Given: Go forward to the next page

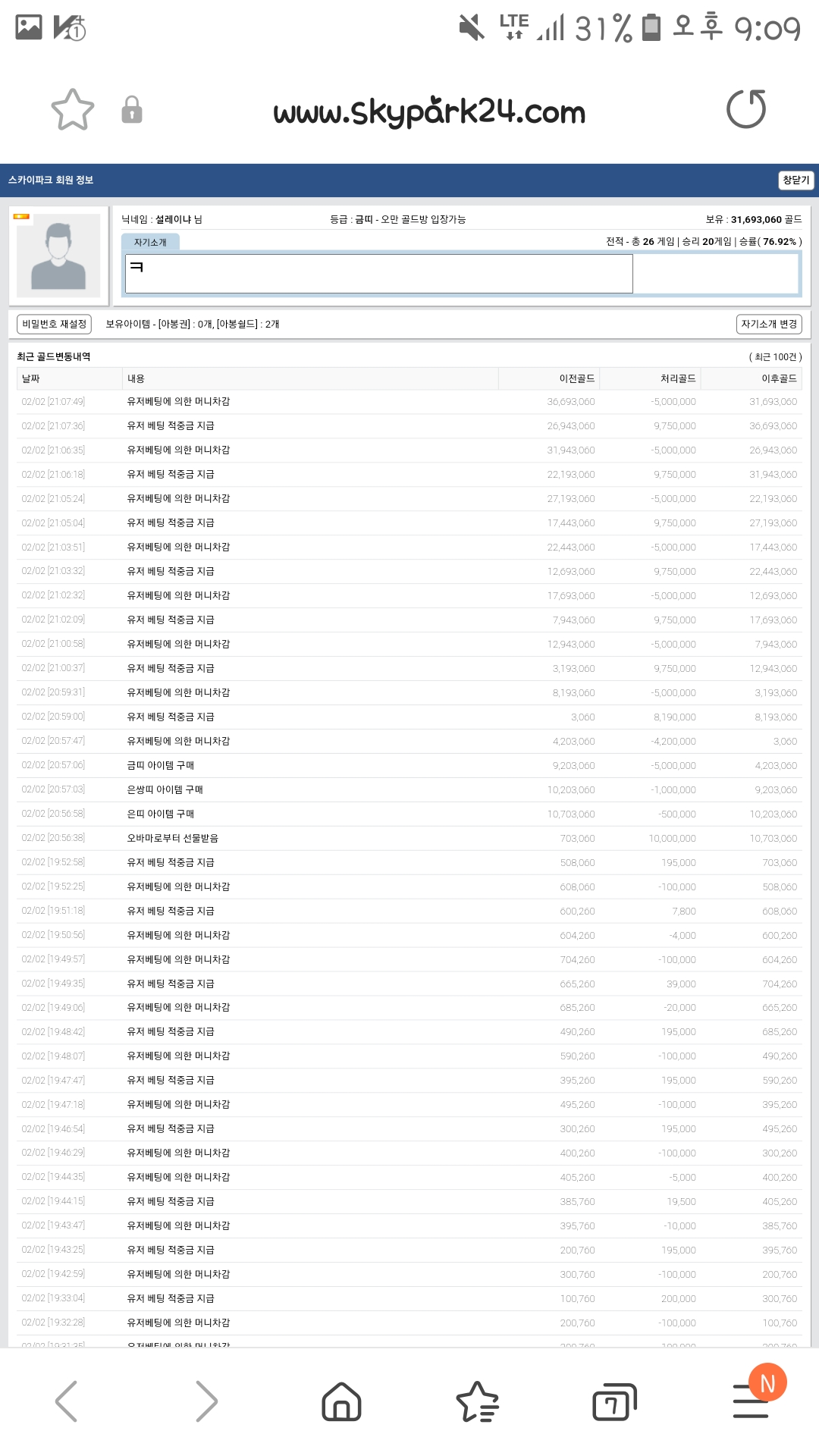Looking at the screenshot, I should tap(206, 1401).
